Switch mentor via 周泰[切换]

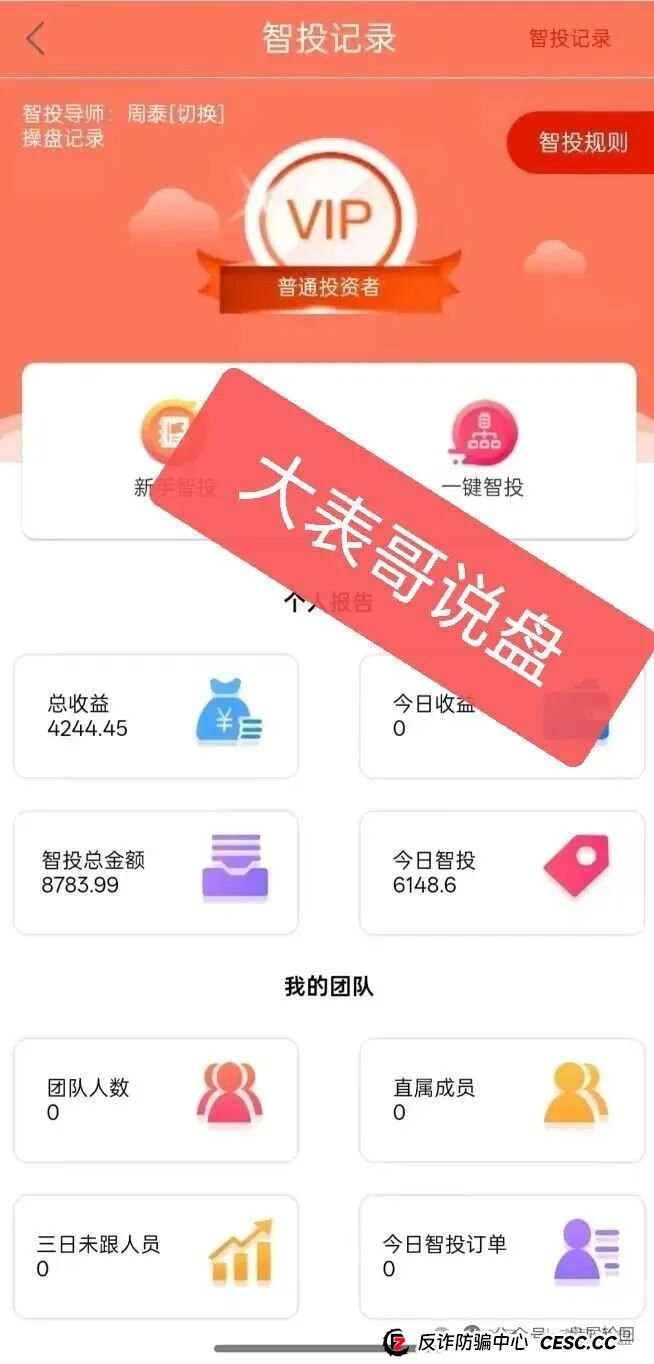click(x=176, y=114)
